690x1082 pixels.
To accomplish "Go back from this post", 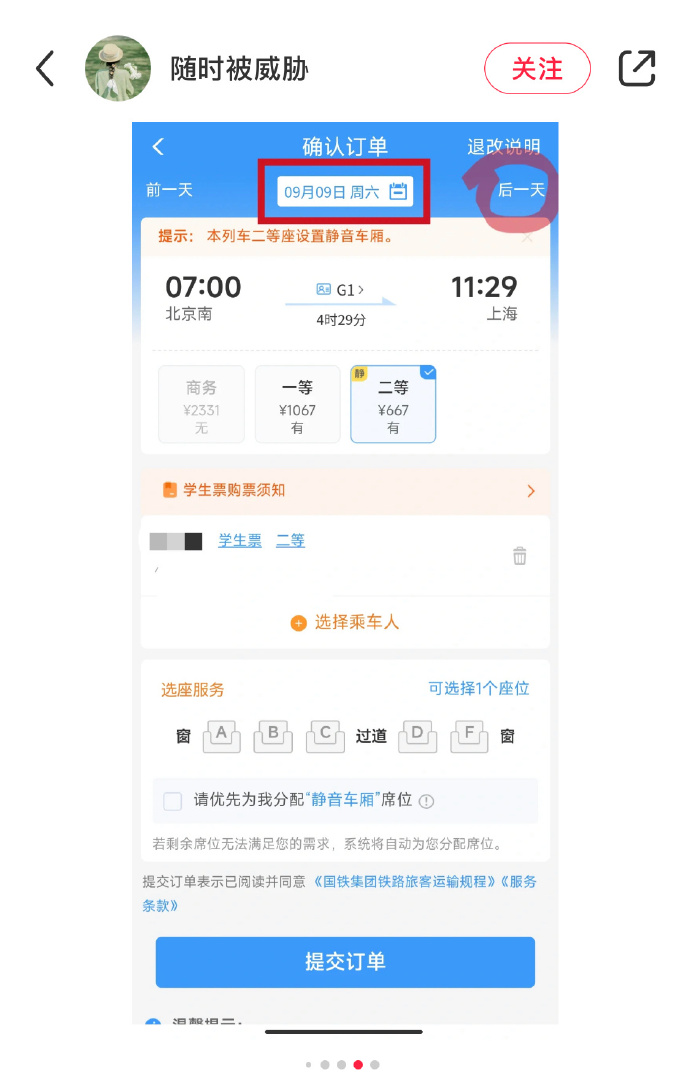I will tap(45, 68).
